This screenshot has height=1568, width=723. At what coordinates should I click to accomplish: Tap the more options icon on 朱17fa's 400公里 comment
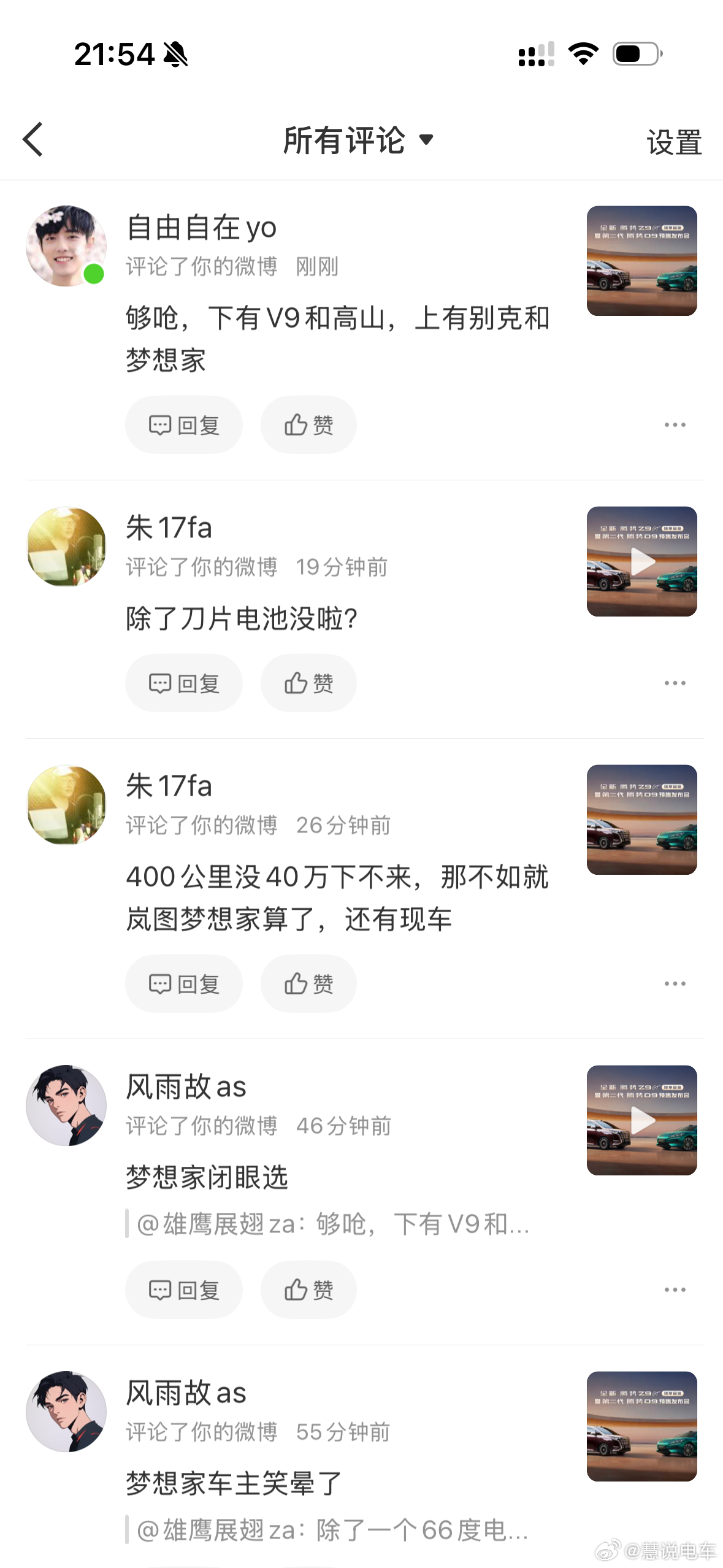coord(675,983)
